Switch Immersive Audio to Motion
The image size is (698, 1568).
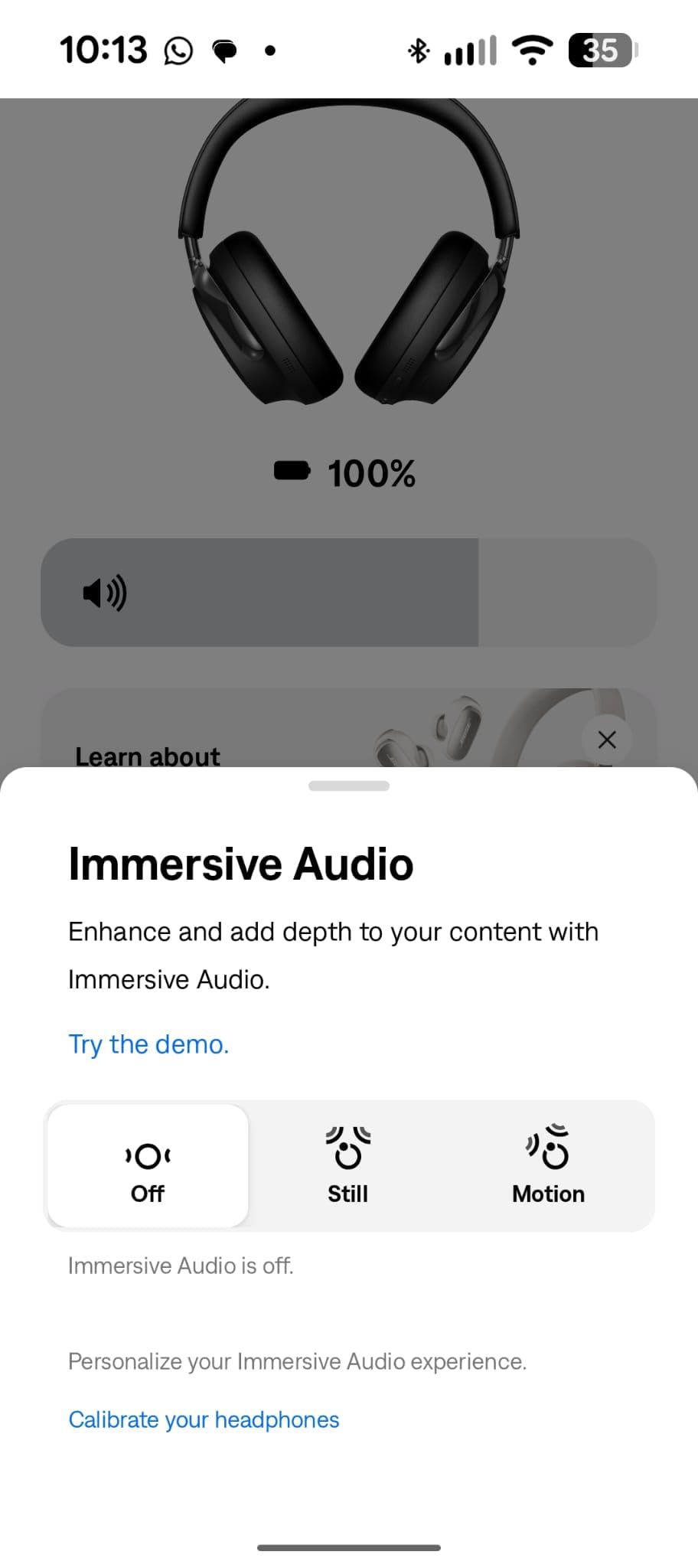coord(548,1166)
